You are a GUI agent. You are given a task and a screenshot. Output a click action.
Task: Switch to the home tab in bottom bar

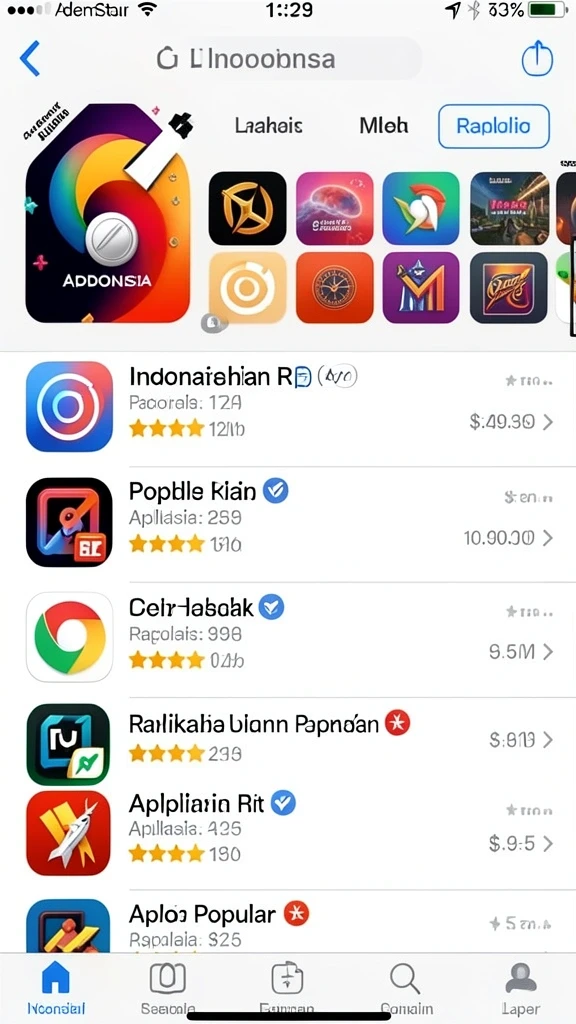pos(56,989)
